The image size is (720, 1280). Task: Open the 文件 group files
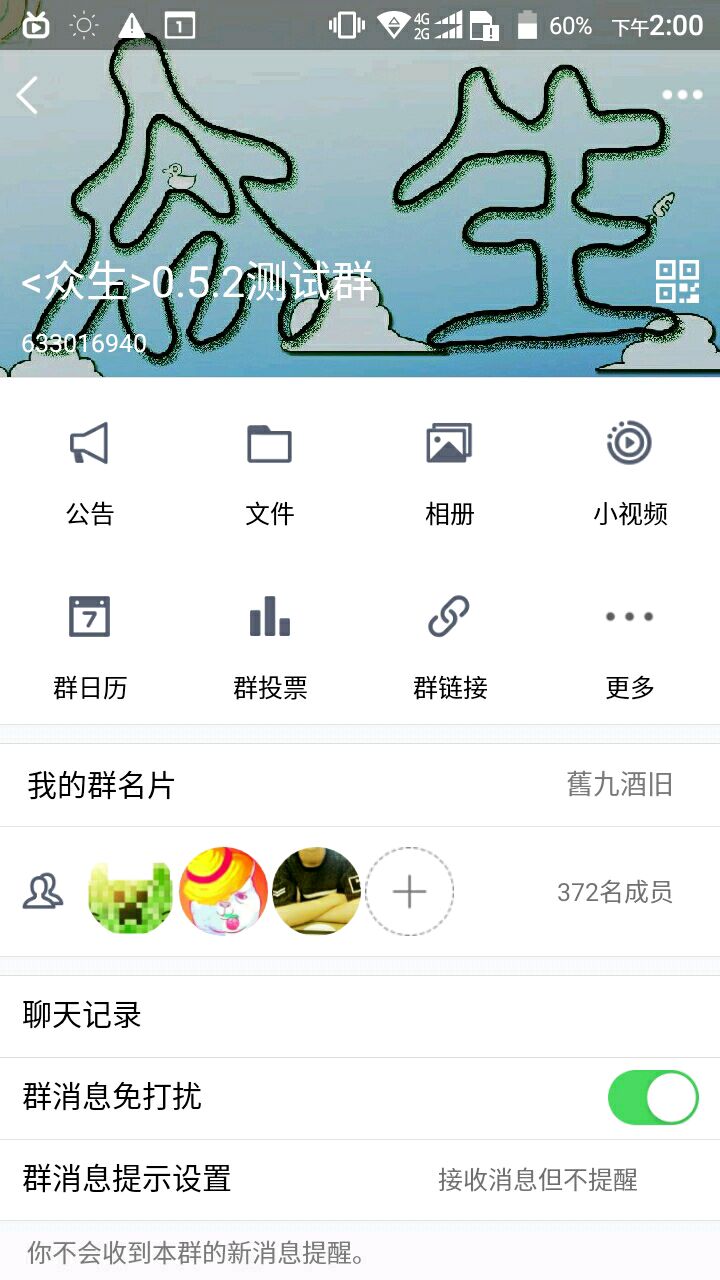(270, 470)
